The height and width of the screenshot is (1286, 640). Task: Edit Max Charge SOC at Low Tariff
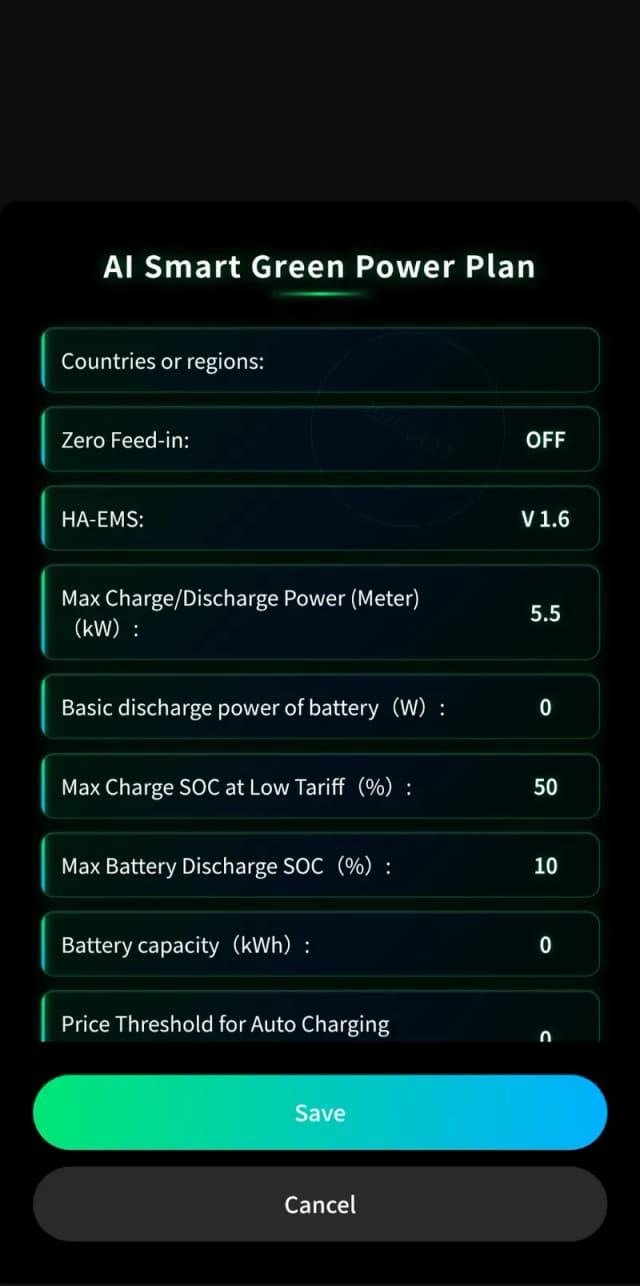(x=545, y=787)
